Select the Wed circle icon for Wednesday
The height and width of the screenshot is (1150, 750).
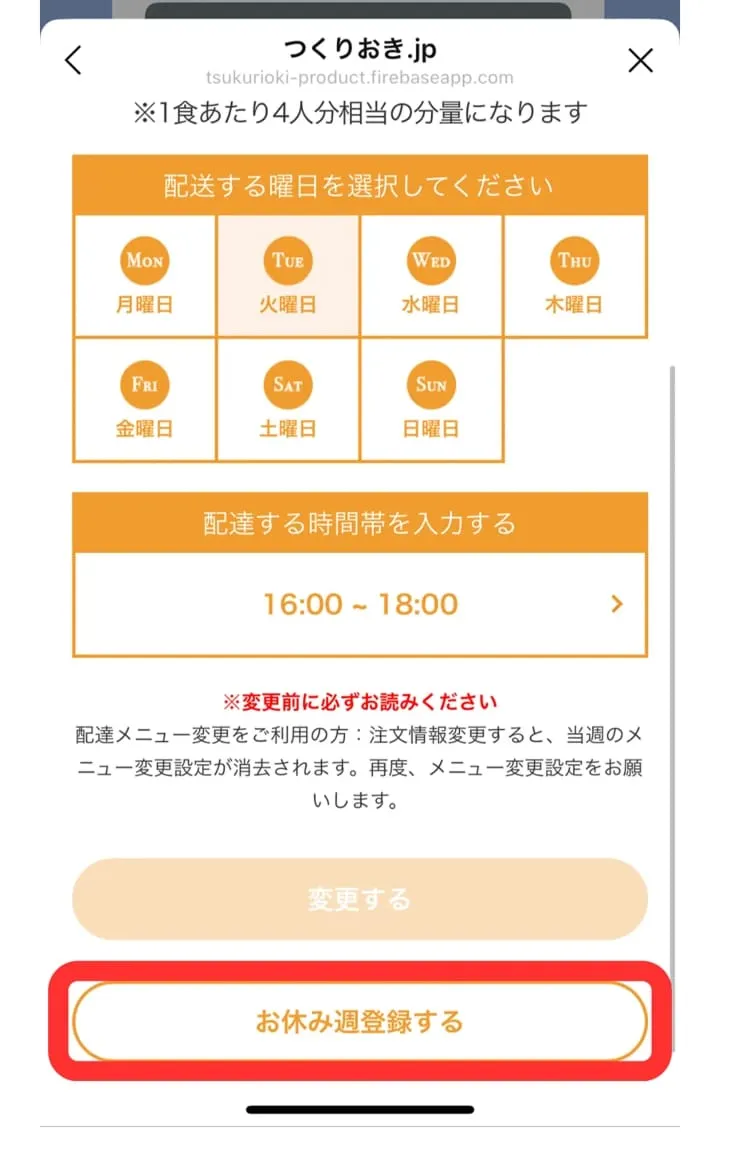coord(431,260)
